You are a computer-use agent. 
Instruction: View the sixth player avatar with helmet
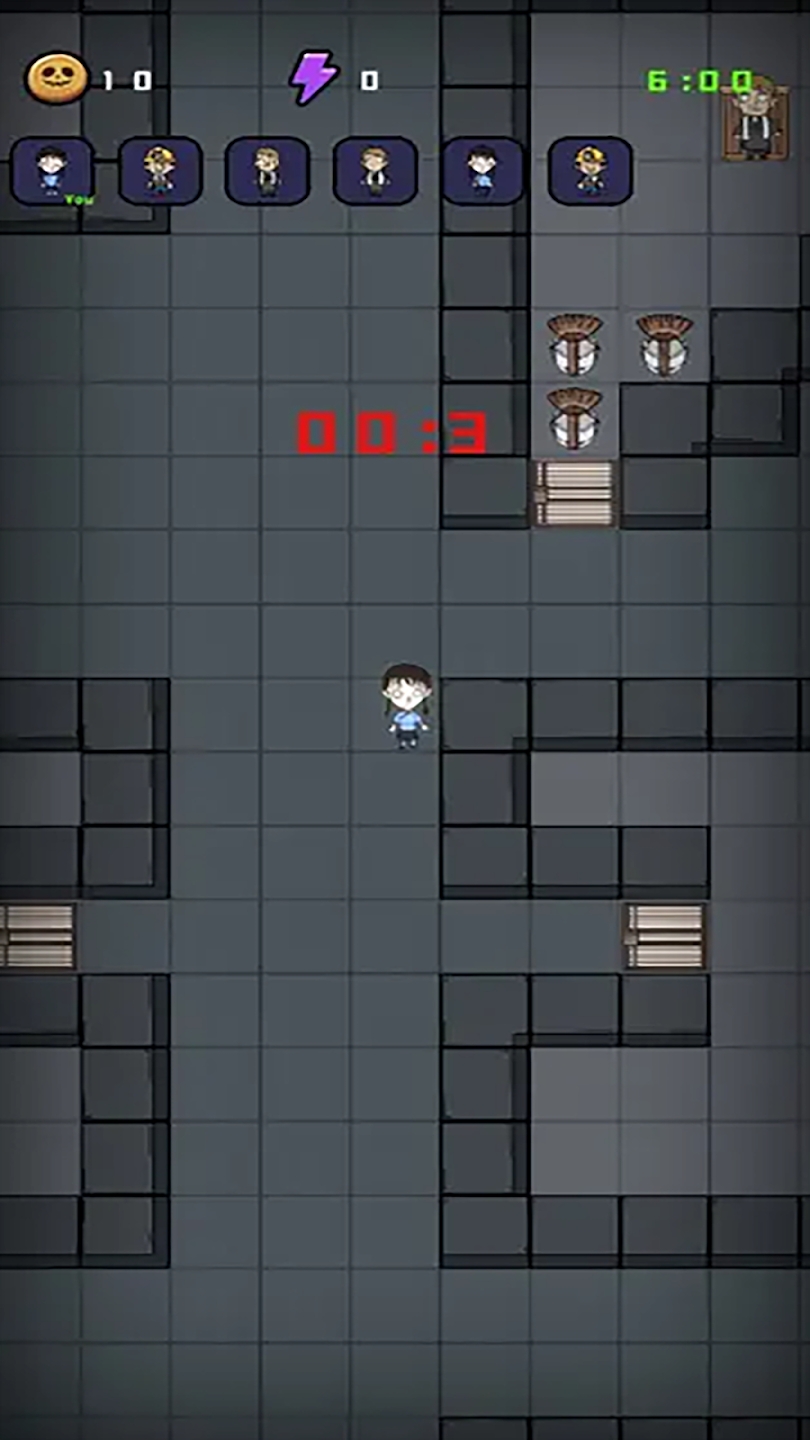click(590, 171)
